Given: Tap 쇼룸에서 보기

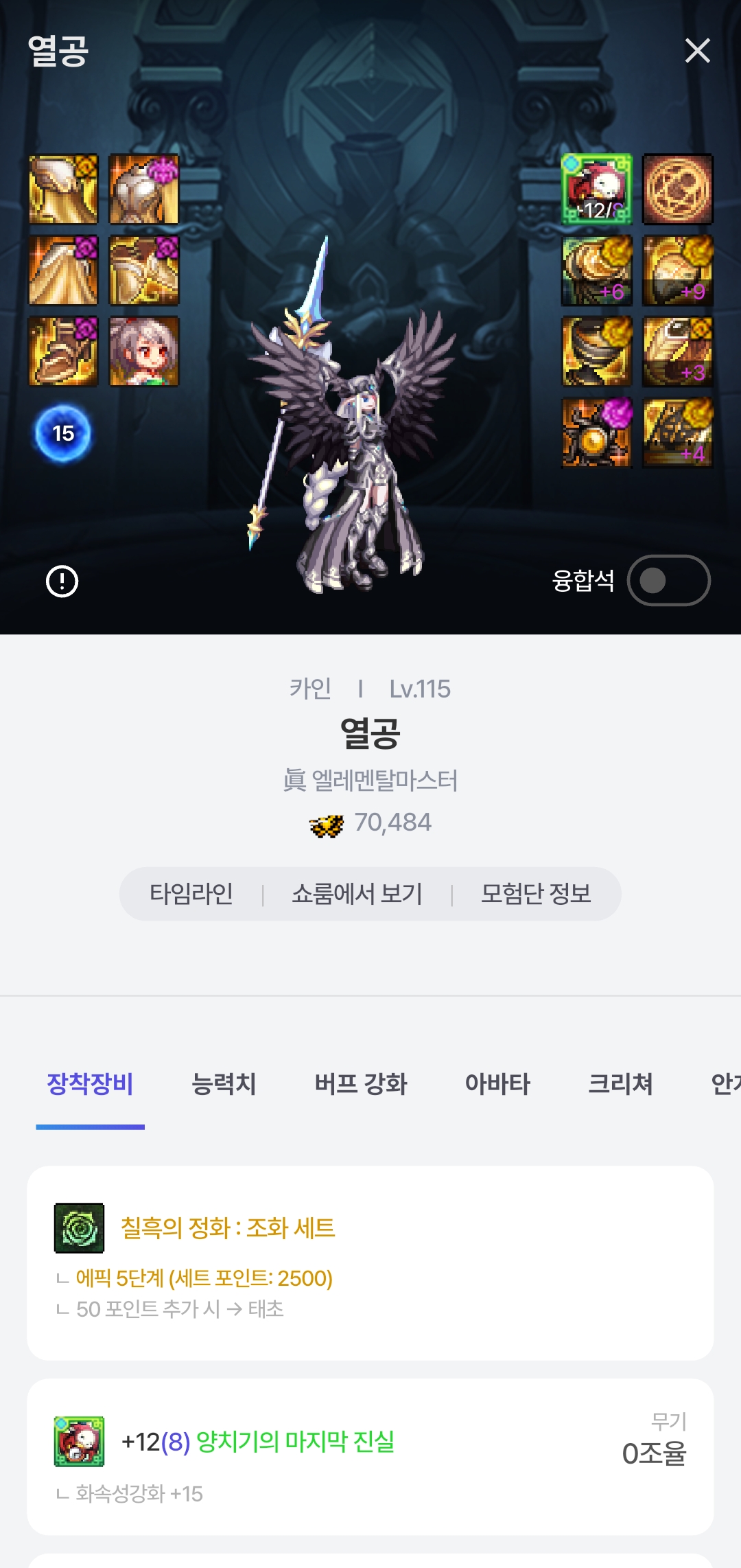Looking at the screenshot, I should coord(357,894).
